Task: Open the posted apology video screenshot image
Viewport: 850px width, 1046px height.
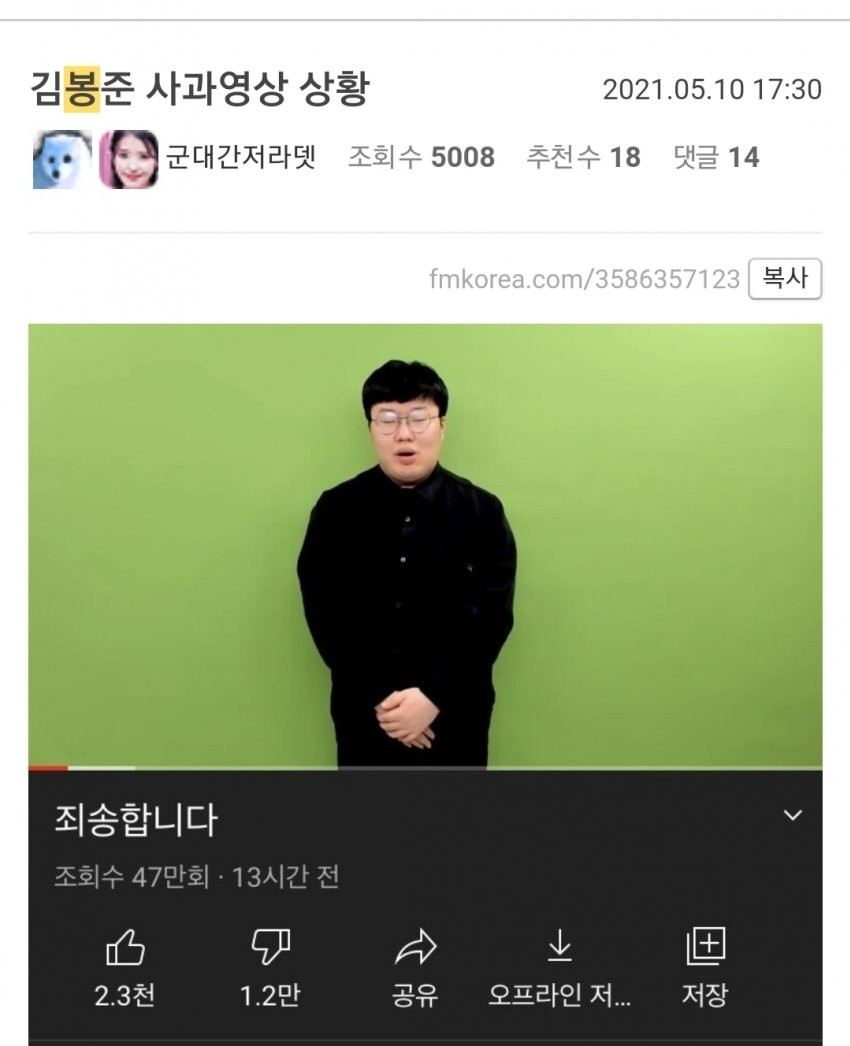Action: [x=425, y=545]
